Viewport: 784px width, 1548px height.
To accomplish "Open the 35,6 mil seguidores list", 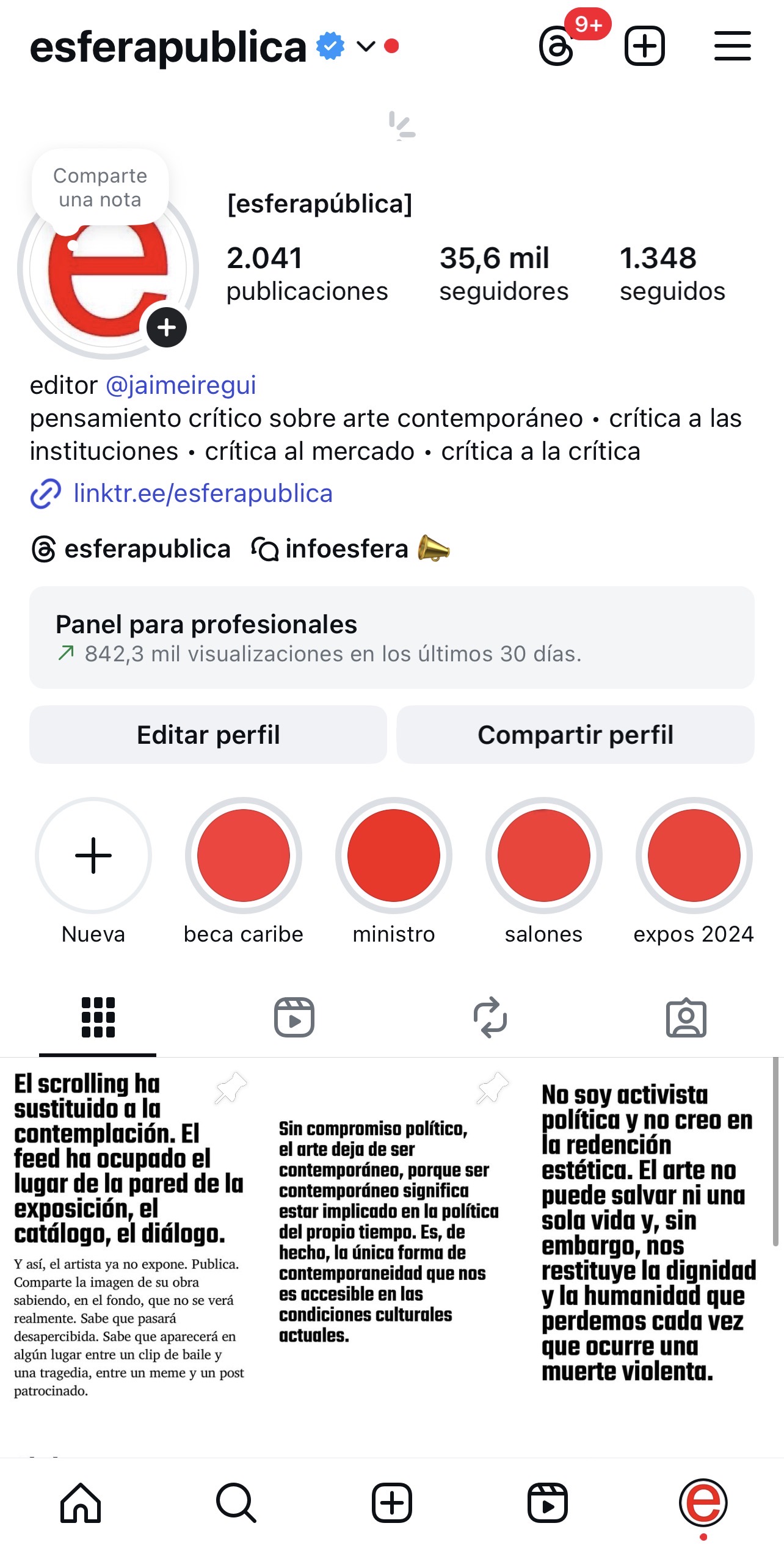I will (x=504, y=274).
